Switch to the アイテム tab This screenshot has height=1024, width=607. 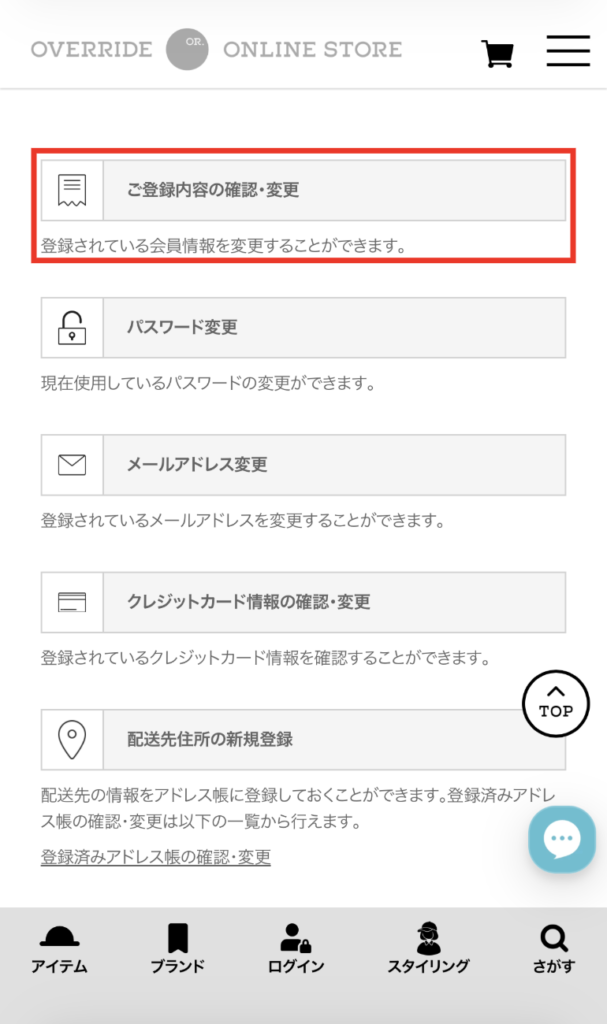pyautogui.click(x=59, y=948)
